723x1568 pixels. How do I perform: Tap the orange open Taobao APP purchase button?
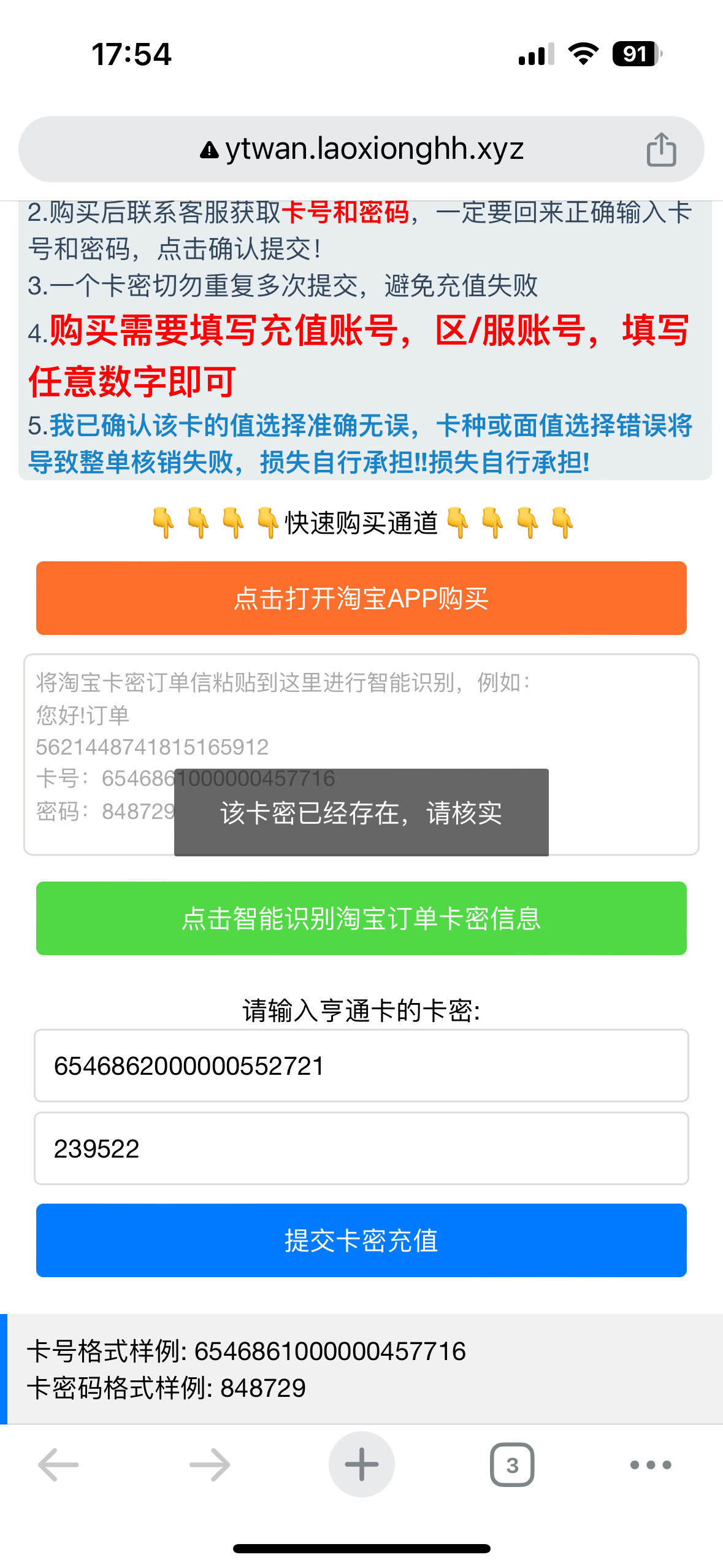pos(361,598)
